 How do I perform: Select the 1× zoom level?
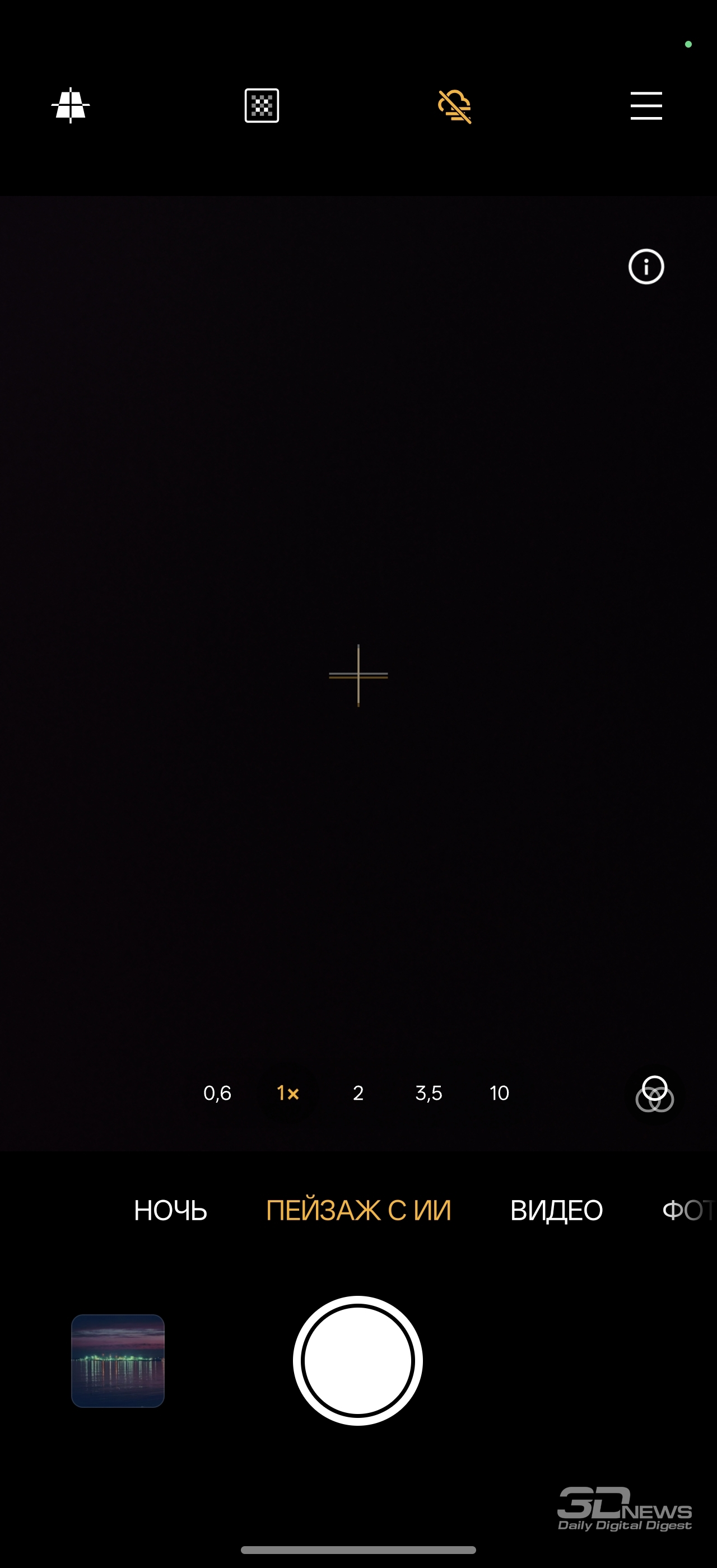[x=288, y=1093]
